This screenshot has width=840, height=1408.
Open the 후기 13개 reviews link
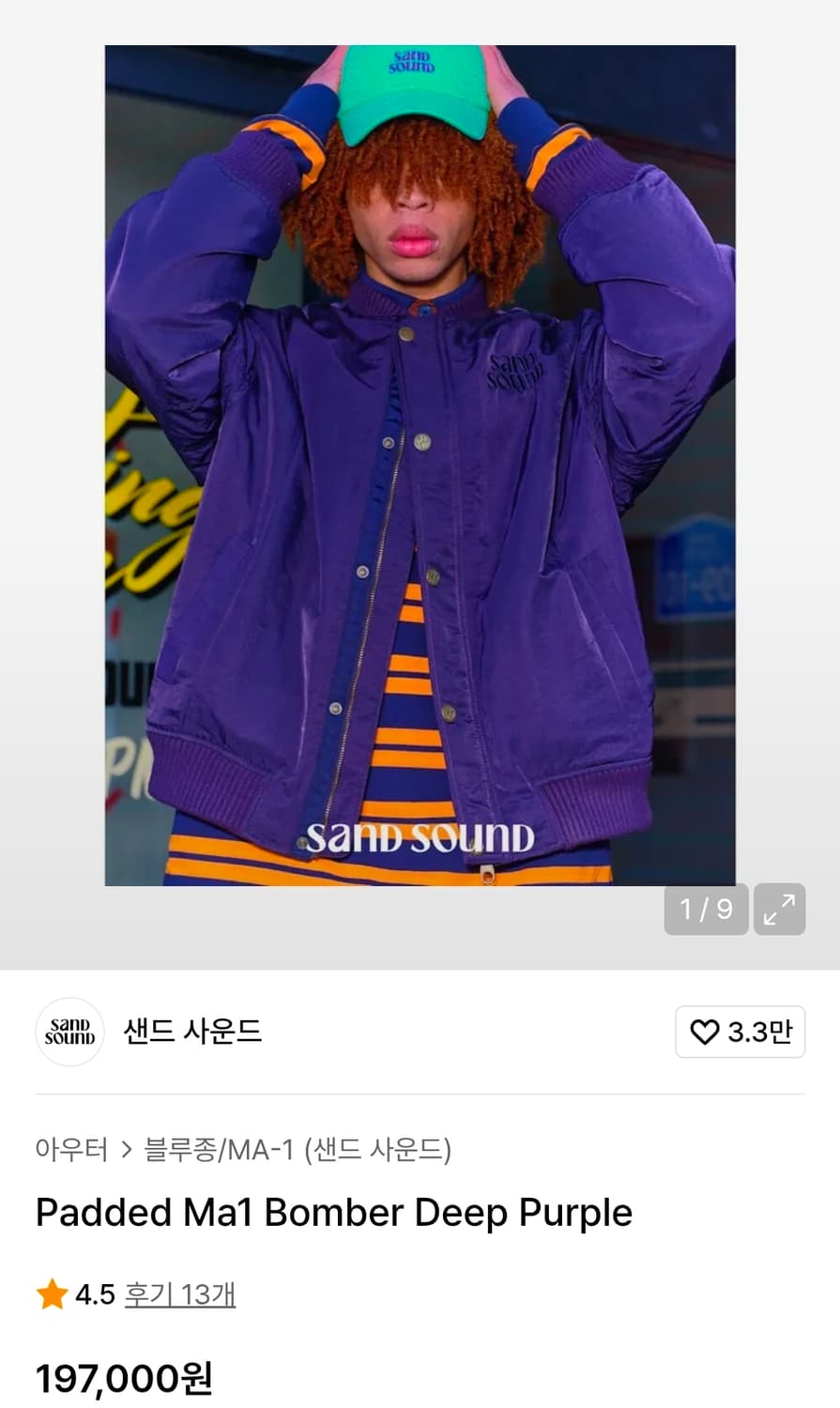coord(180,1293)
